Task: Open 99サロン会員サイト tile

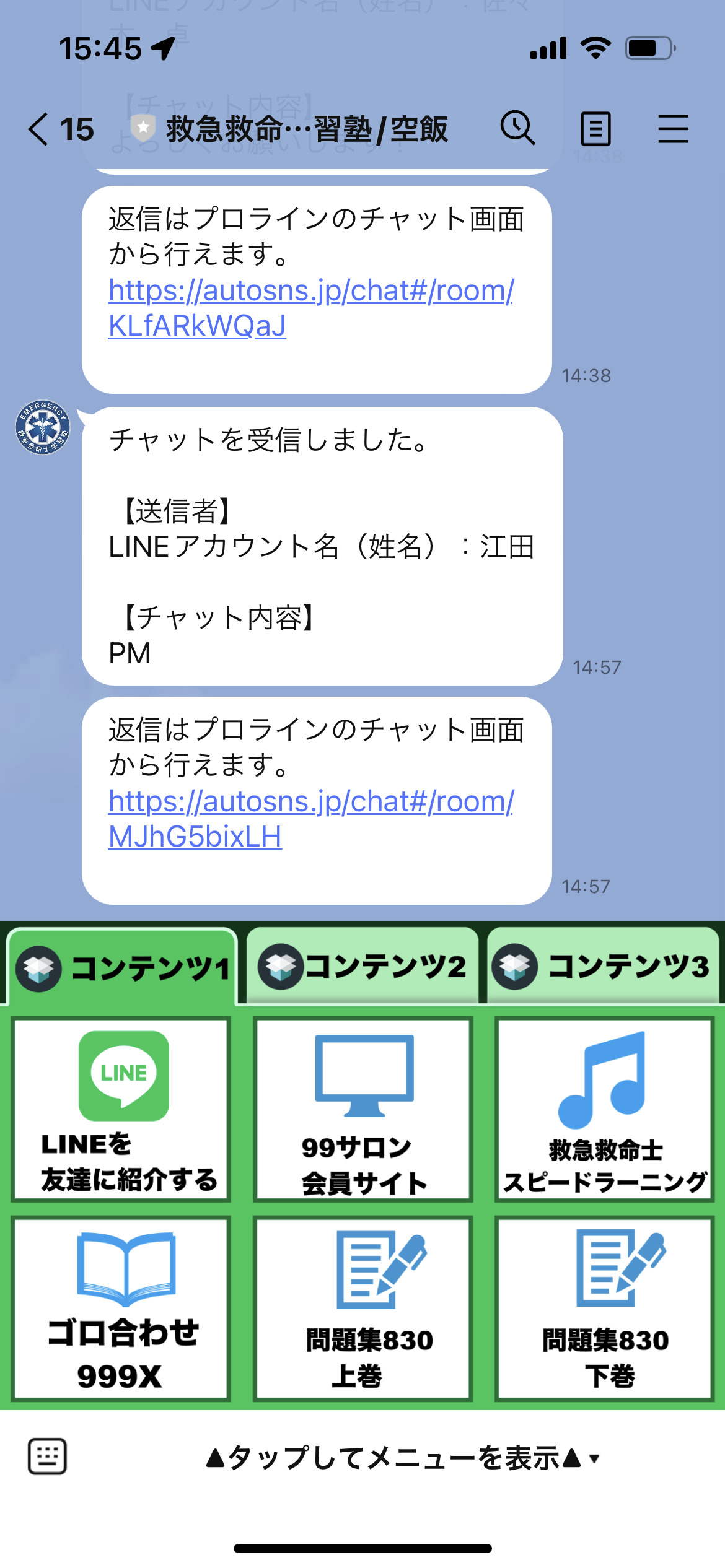Action: (x=363, y=1110)
